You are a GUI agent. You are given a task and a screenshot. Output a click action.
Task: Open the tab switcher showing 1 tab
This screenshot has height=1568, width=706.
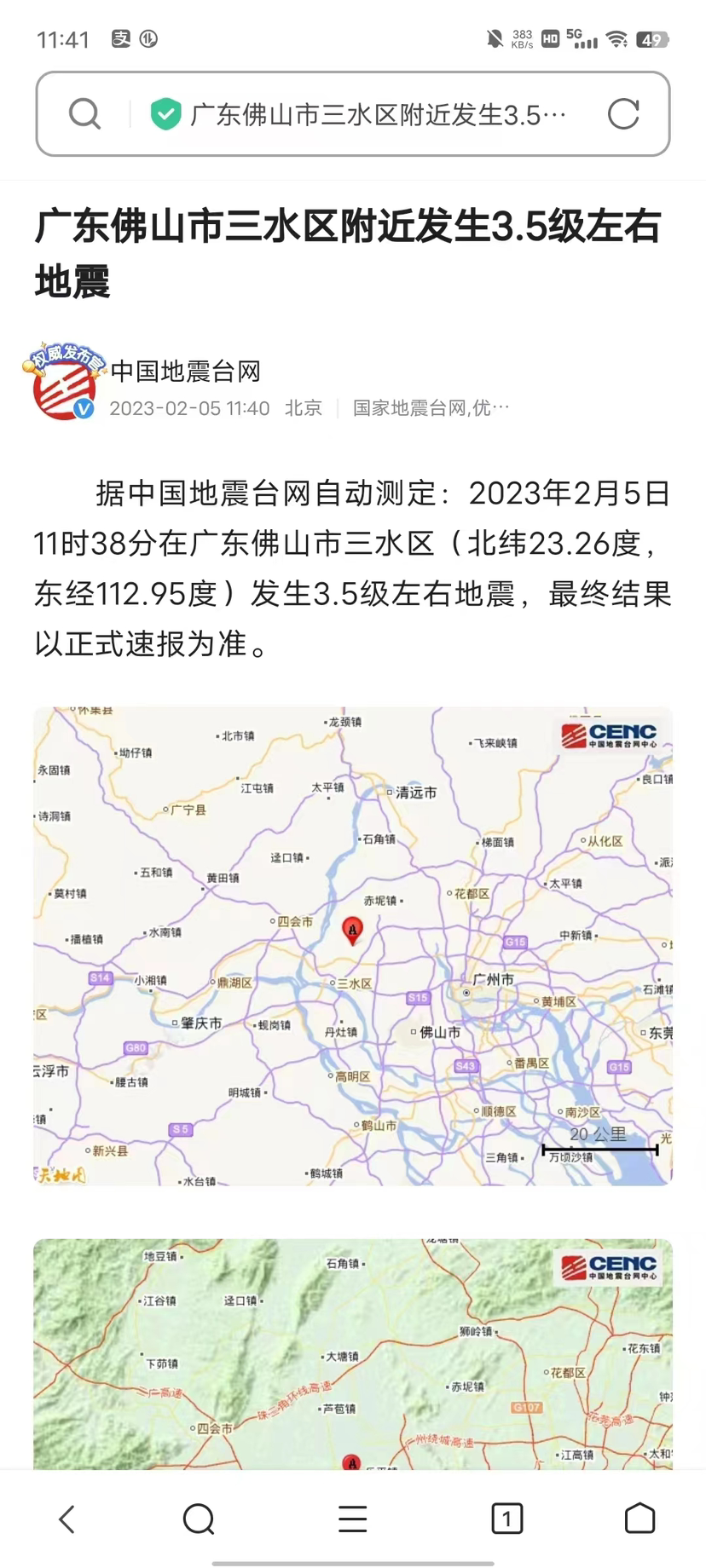(506, 1519)
